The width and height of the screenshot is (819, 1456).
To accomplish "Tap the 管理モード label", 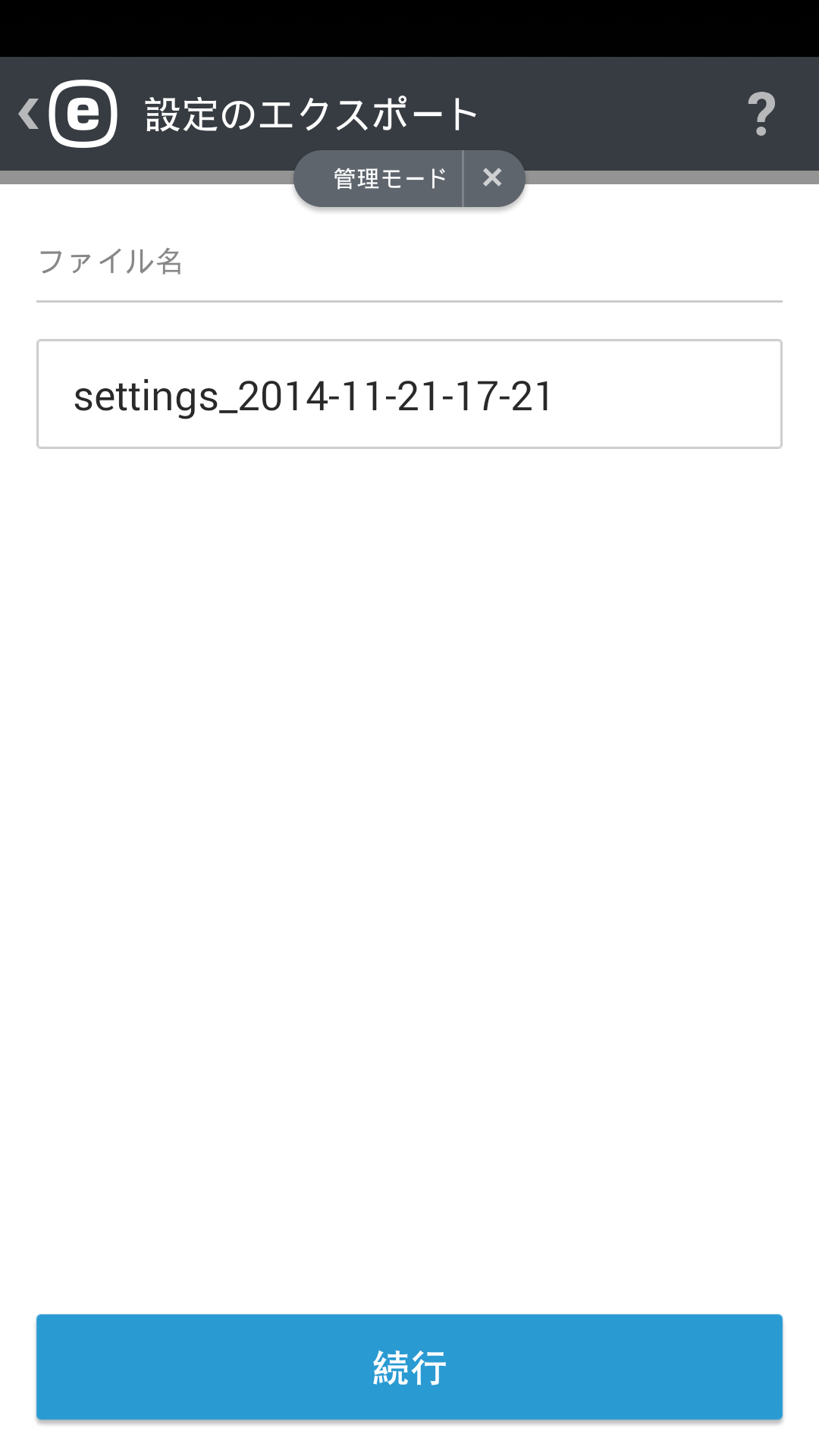I will click(390, 178).
